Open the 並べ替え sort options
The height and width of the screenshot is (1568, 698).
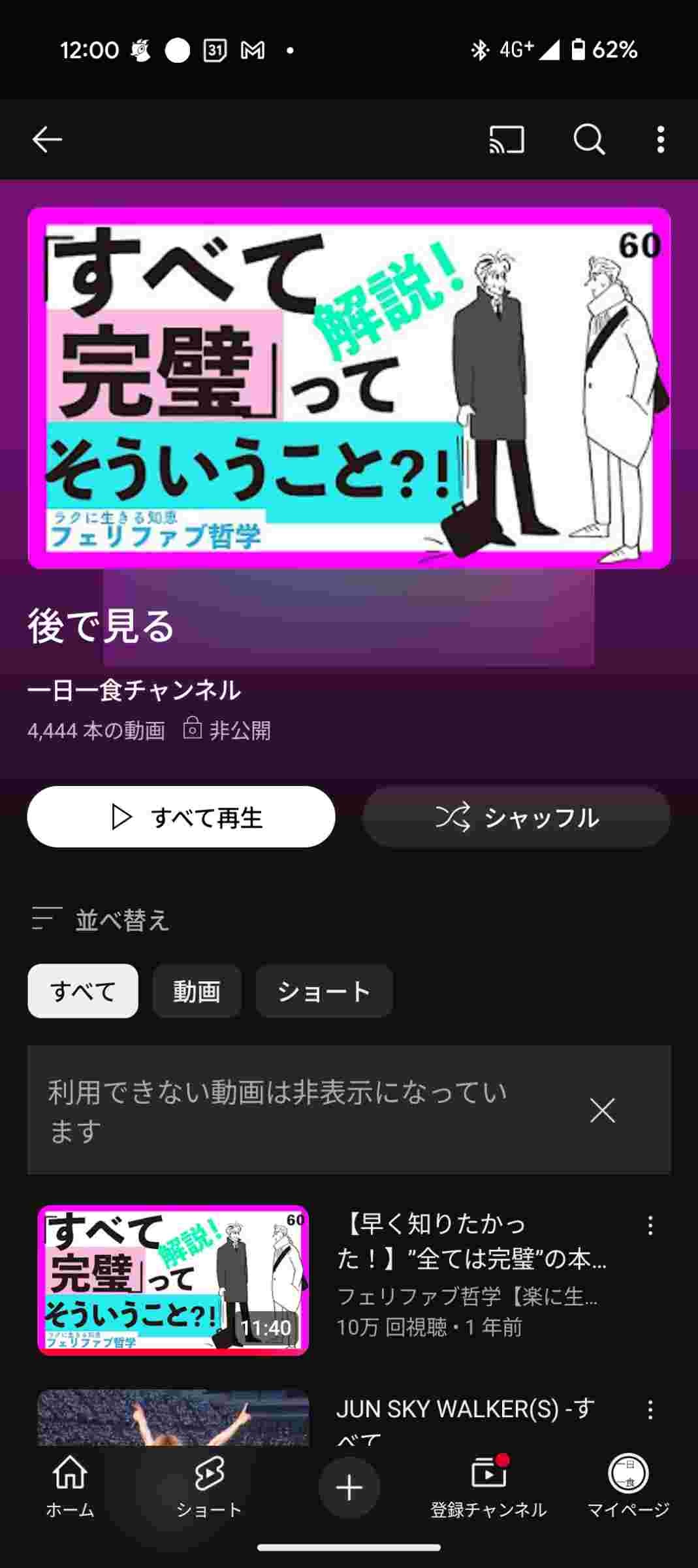[101, 919]
